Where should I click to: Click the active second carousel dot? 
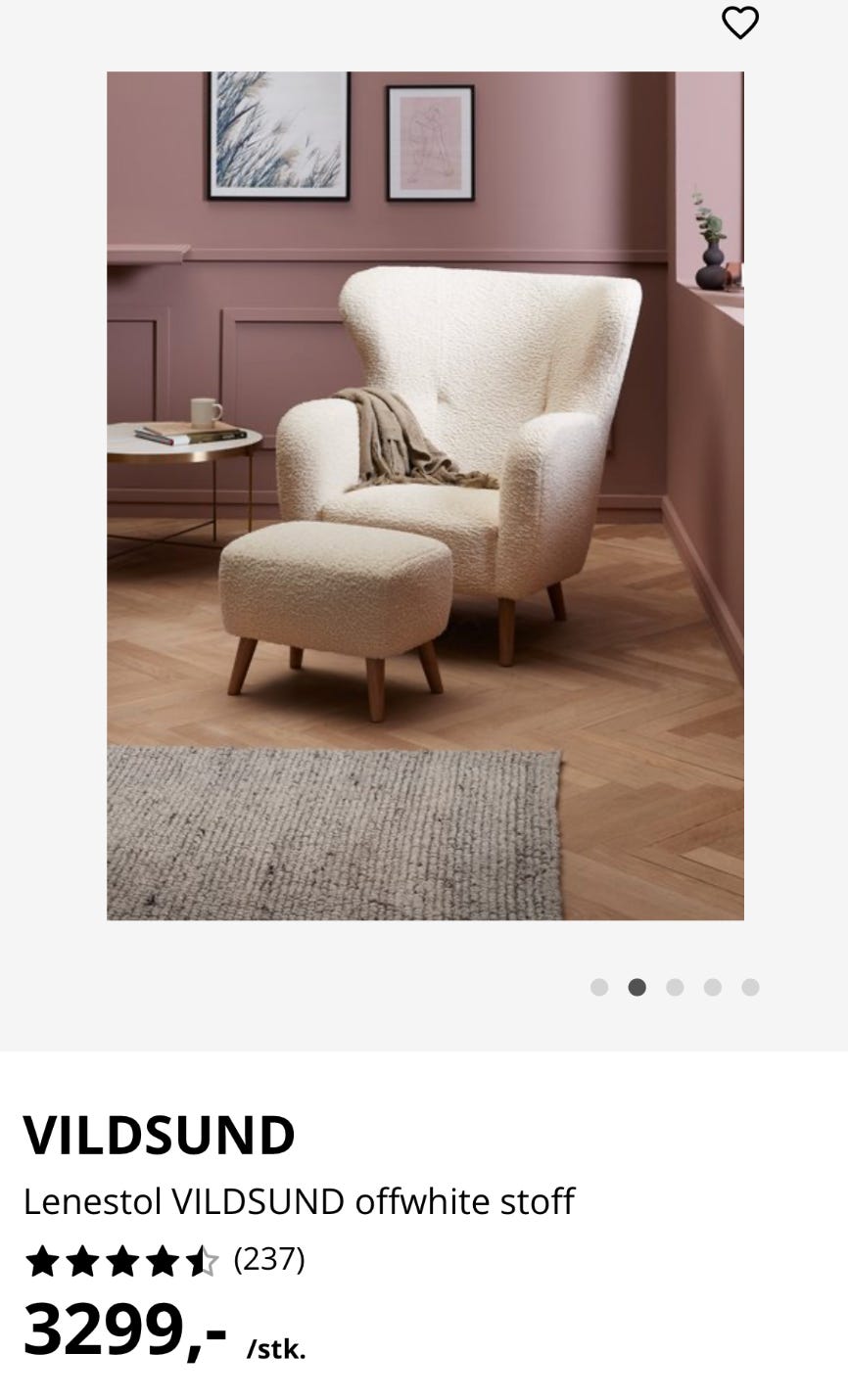637,988
